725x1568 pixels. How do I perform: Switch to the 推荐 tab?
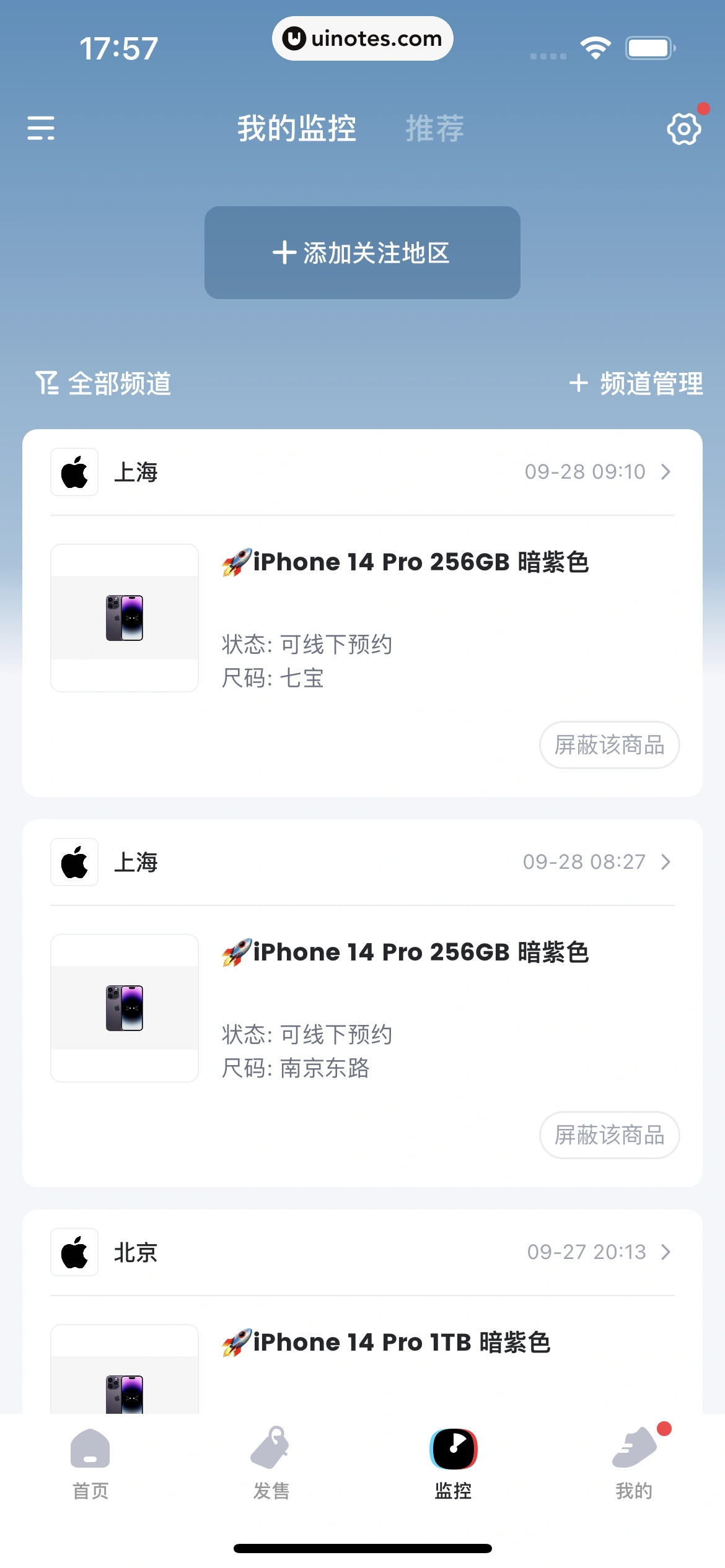pyautogui.click(x=434, y=129)
